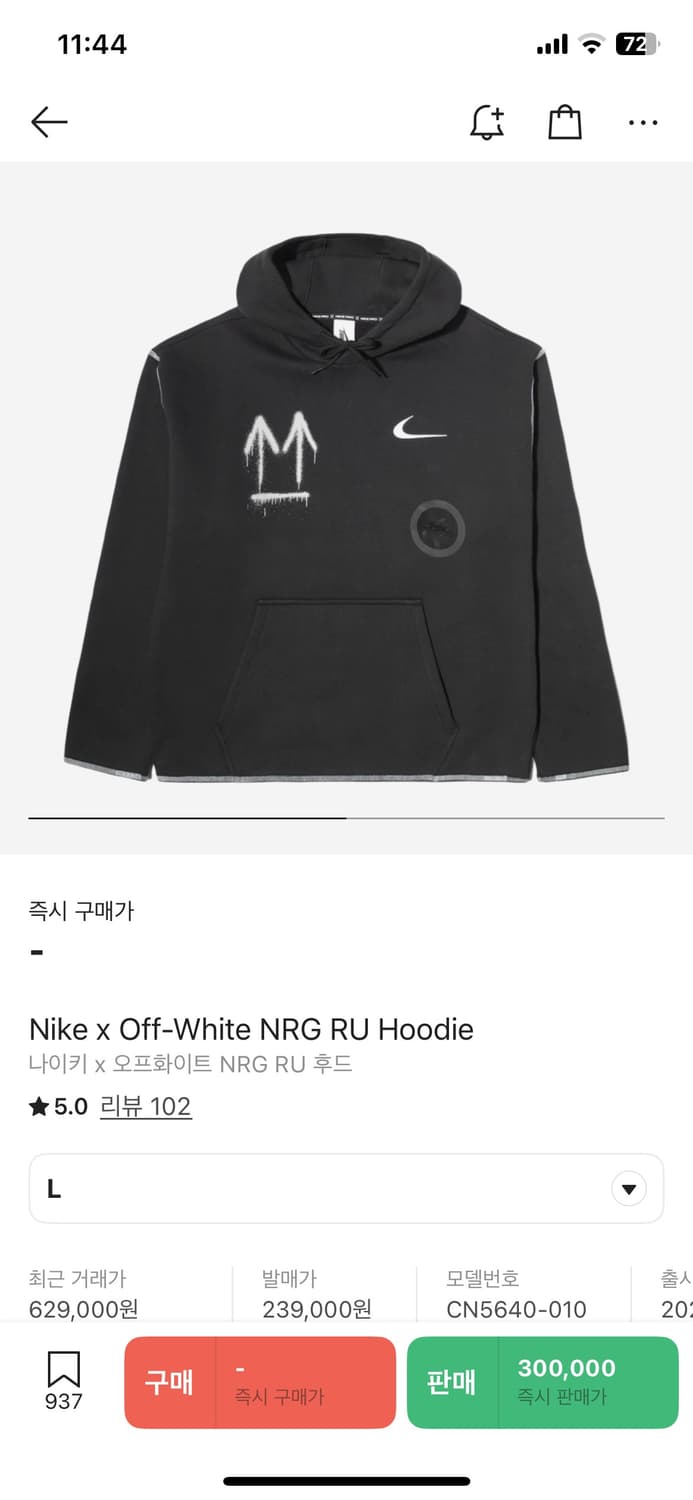View the hoodie product image
This screenshot has height=1500, width=693.
tap(346, 508)
